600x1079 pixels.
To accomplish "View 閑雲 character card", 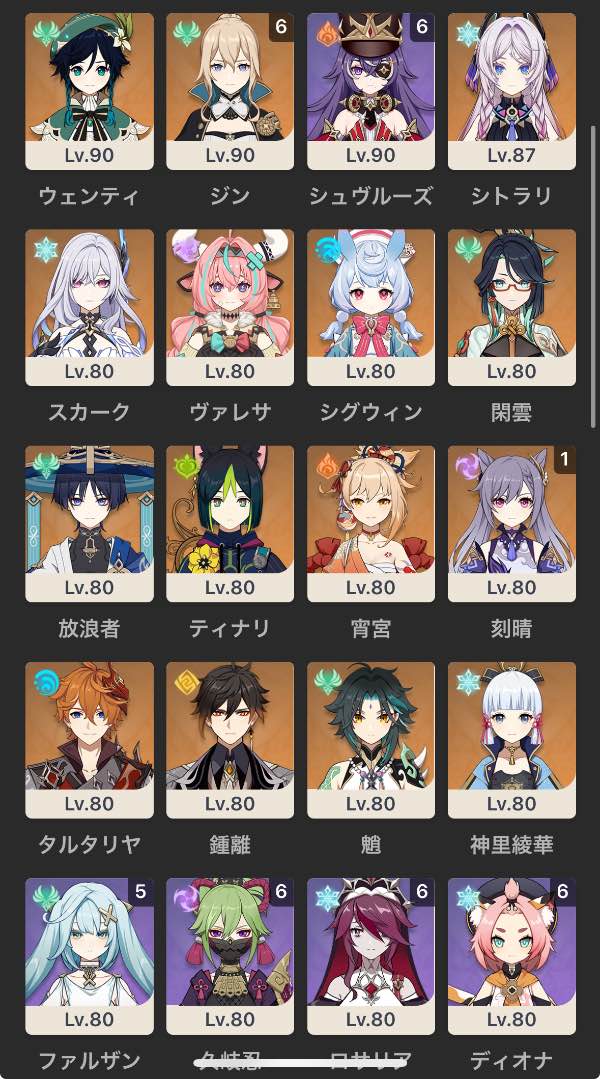I will 512,307.
